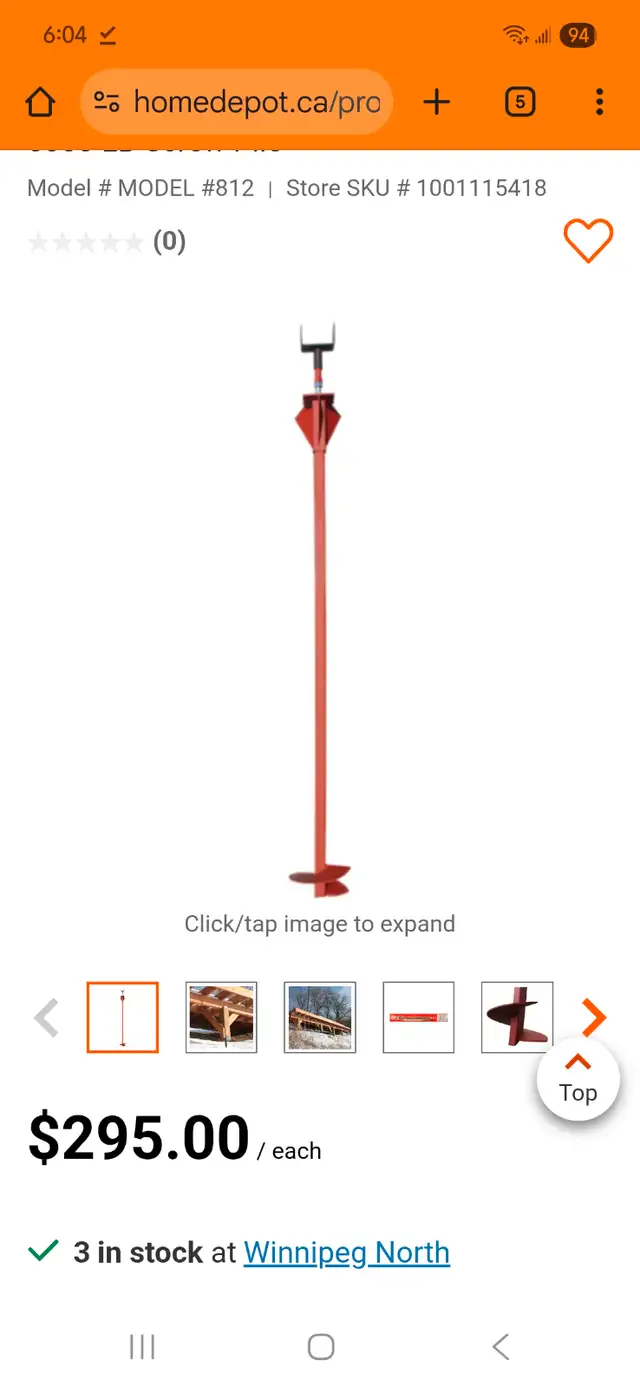Select the fourth thumbnail showing red packaging

(419, 1017)
